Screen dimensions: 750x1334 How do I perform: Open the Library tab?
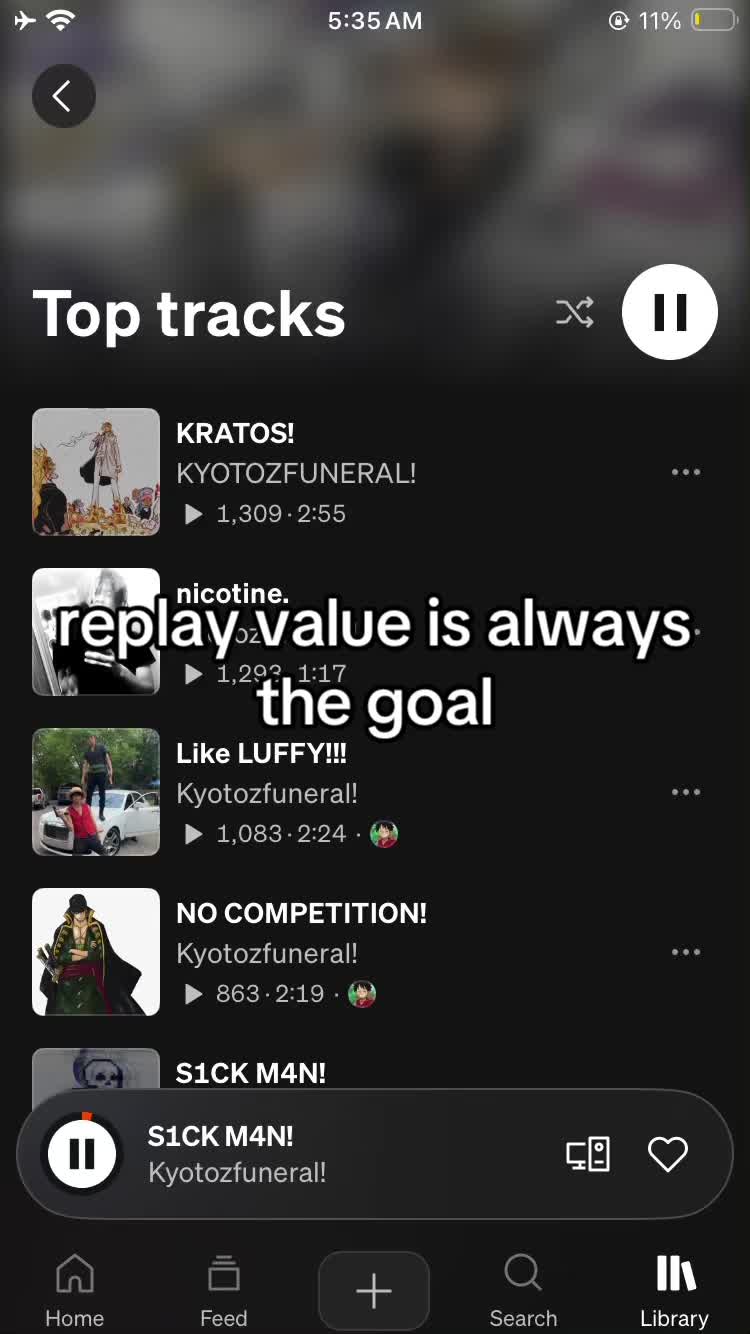[674, 1291]
